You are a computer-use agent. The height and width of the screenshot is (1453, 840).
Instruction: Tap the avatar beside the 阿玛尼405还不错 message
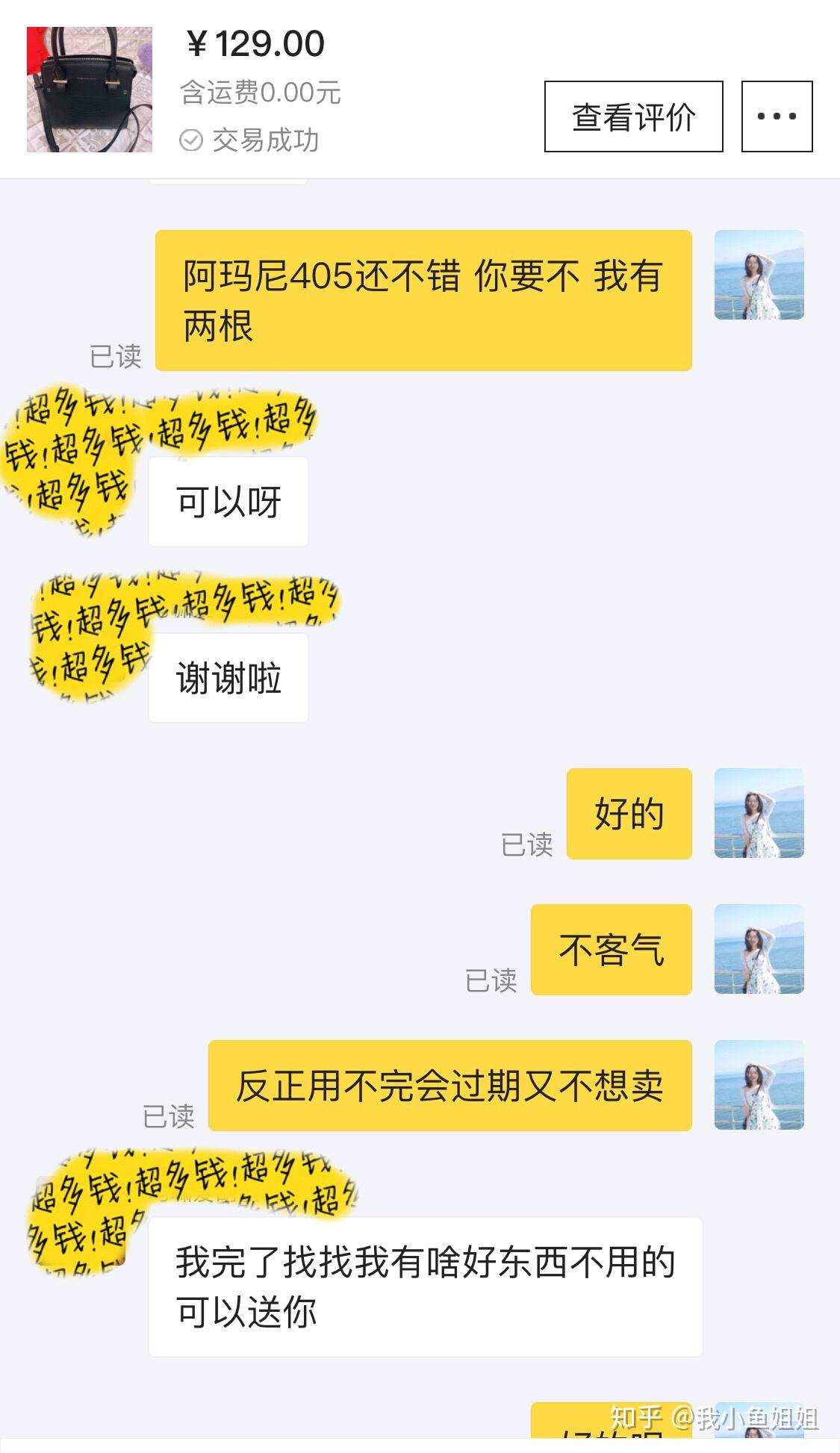[x=759, y=275]
